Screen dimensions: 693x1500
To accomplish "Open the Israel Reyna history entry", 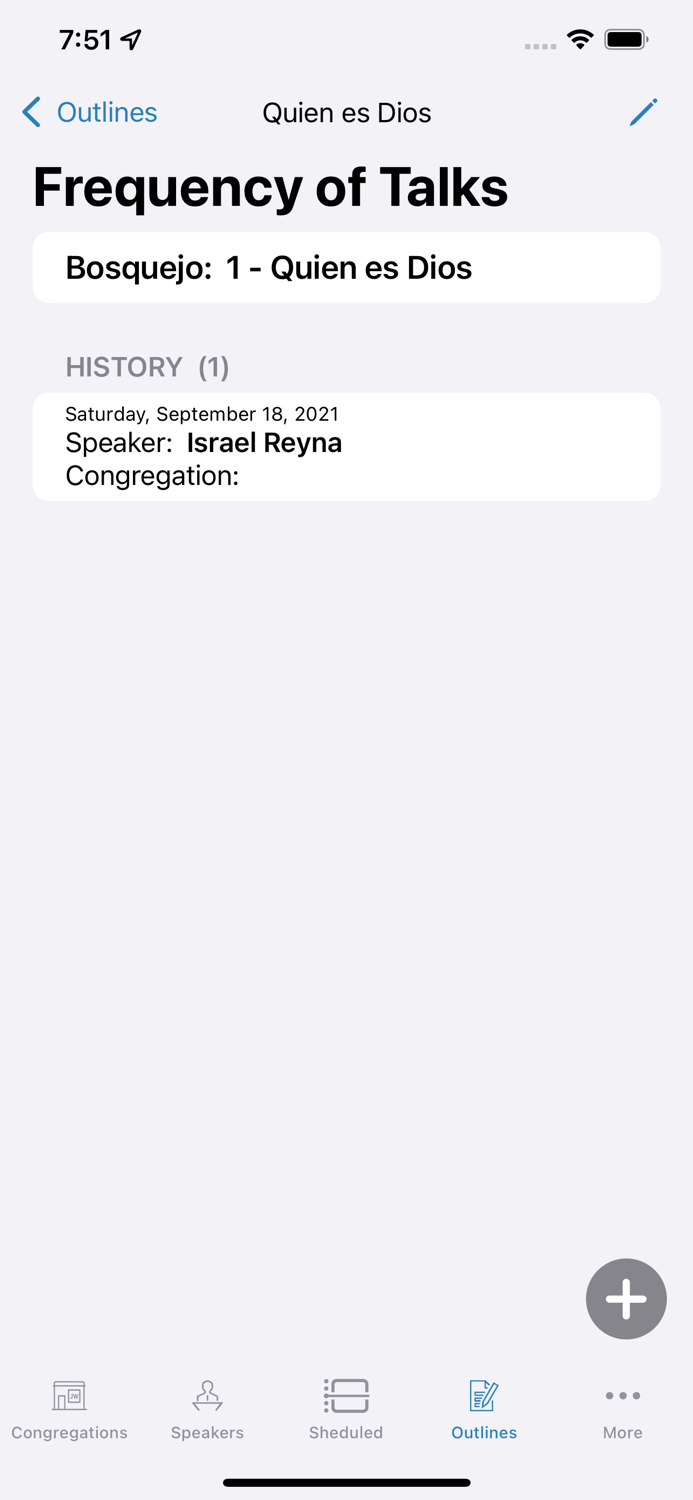I will tap(346, 447).
